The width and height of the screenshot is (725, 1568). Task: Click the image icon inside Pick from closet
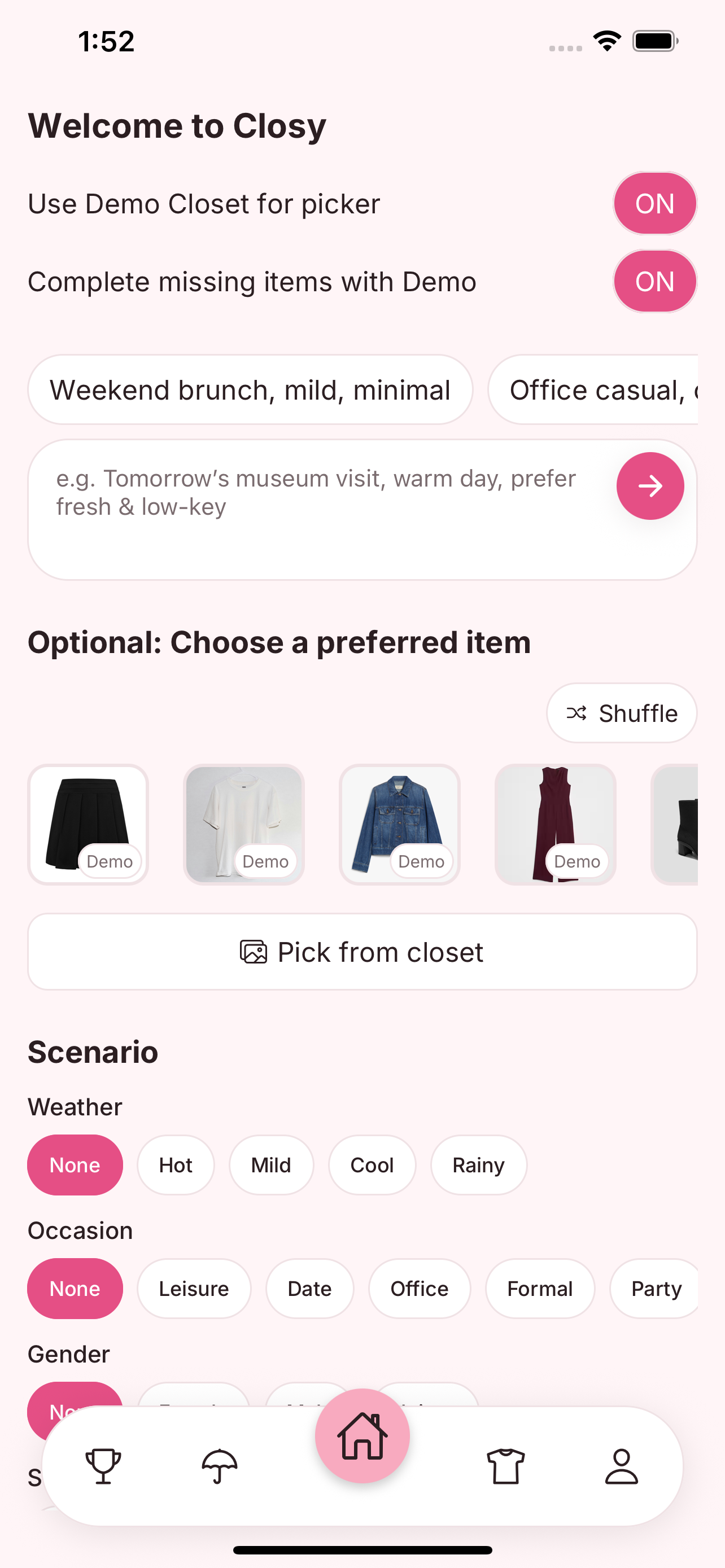tap(255, 951)
